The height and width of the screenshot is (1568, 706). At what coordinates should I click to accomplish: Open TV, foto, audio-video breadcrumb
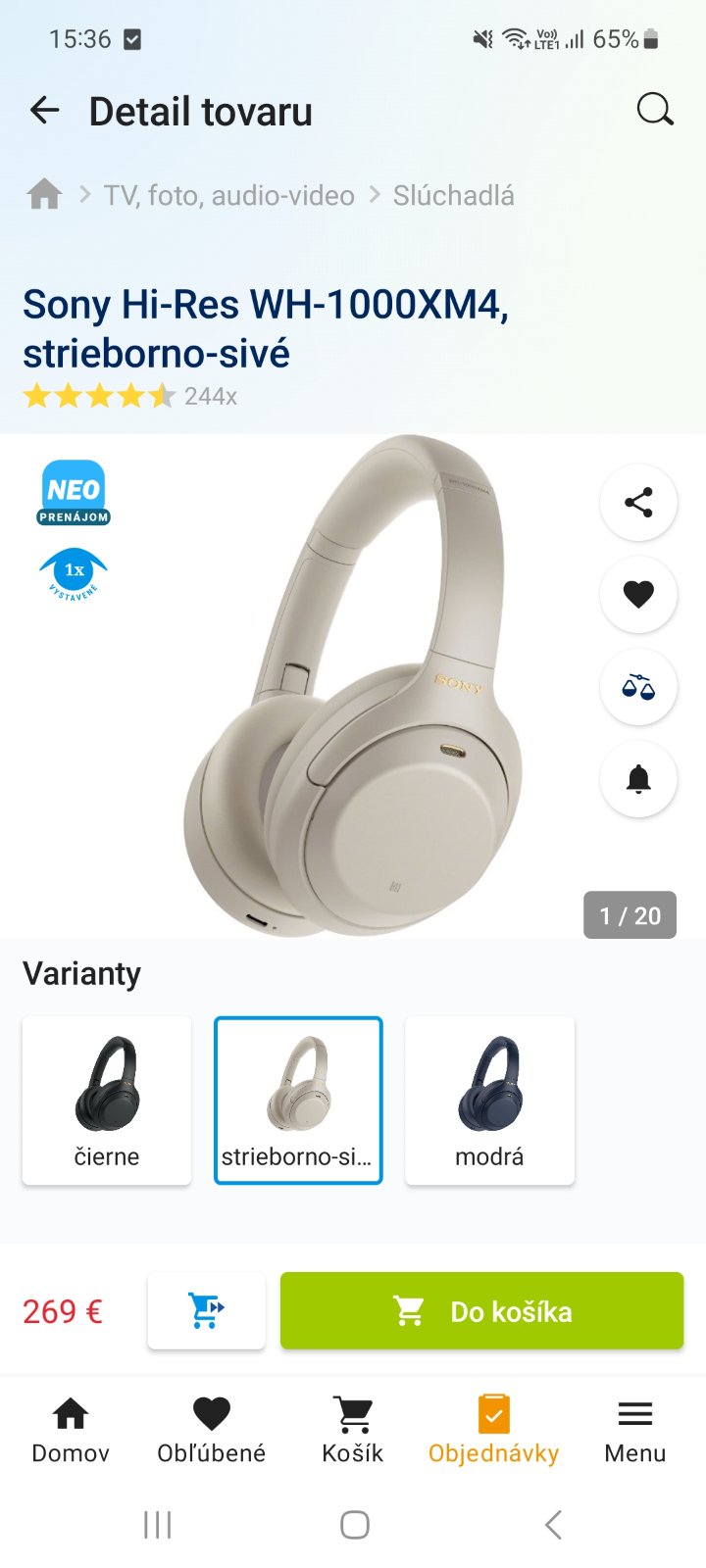coord(228,195)
